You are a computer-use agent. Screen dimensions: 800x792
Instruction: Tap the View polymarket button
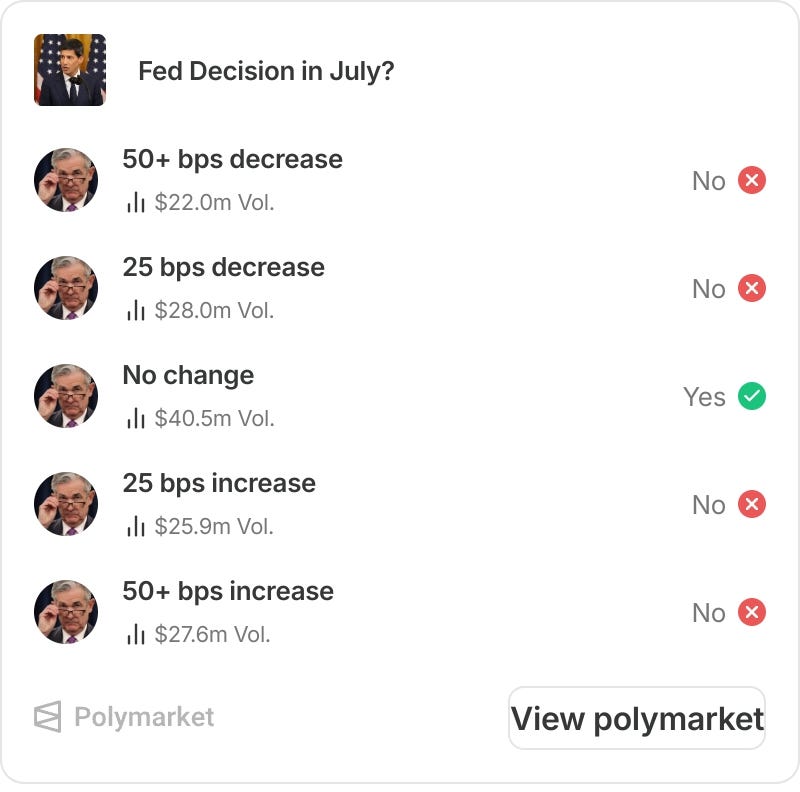tap(637, 718)
